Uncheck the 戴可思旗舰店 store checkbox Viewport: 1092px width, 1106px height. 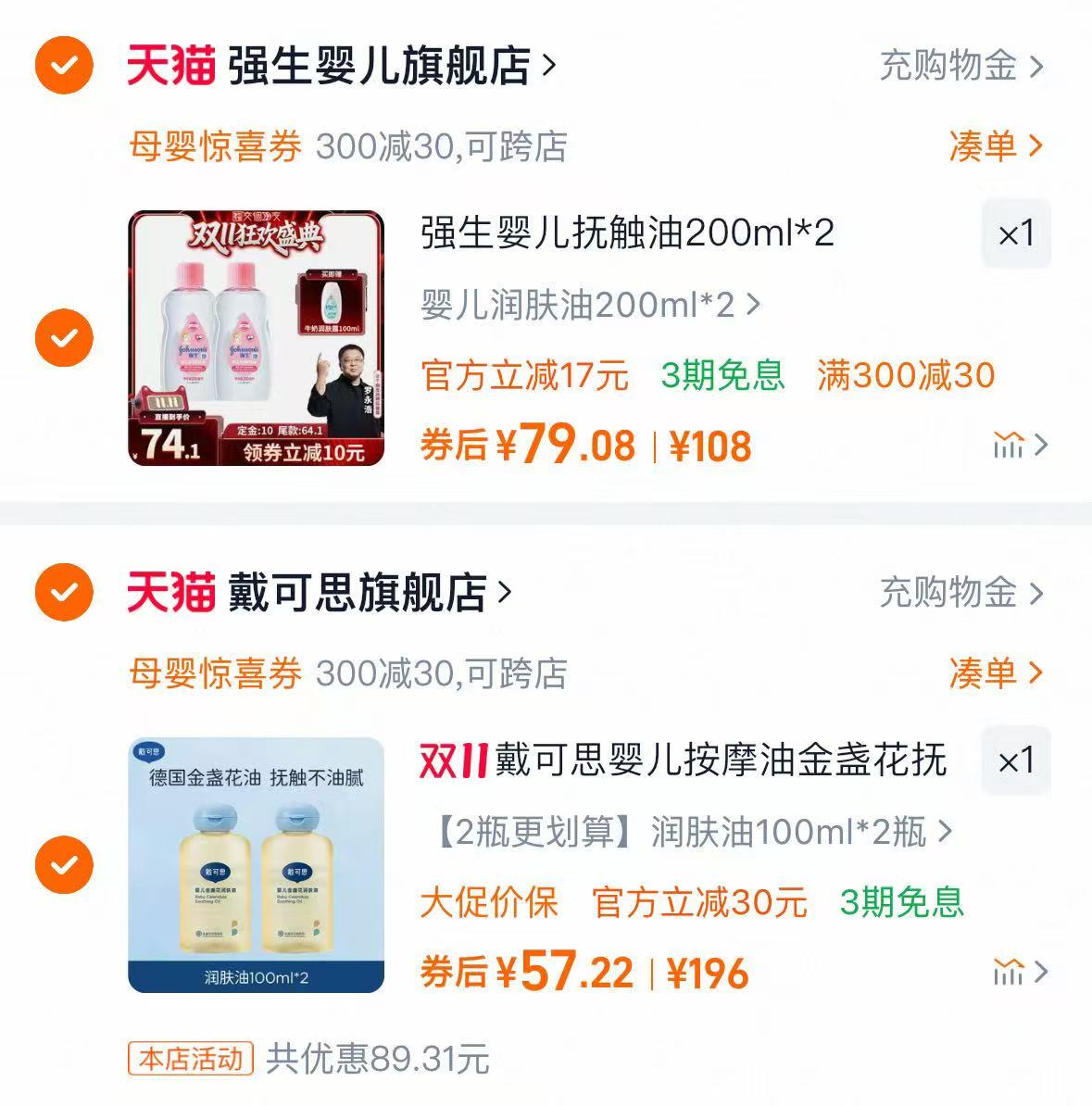click(64, 593)
